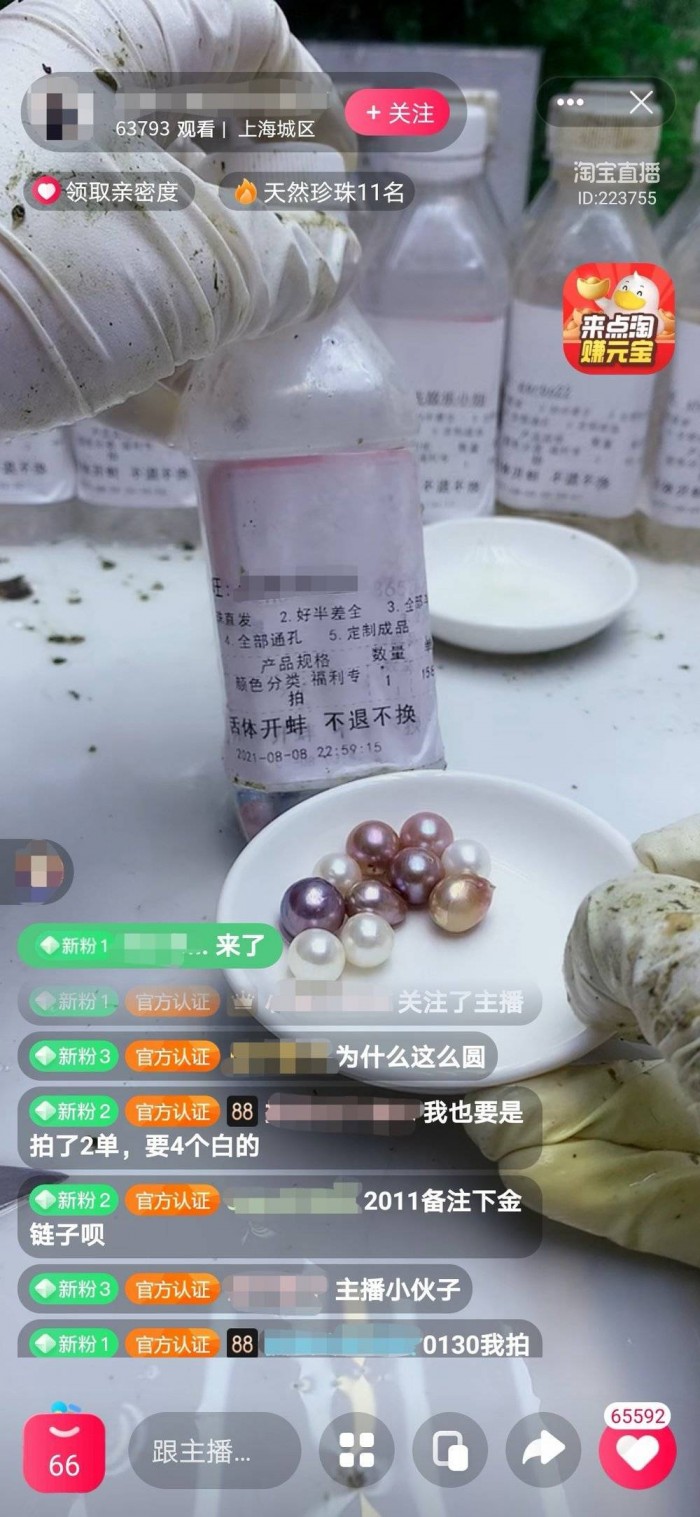Viewport: 700px width, 1517px height.
Task: Follow the streamer with 关注 button
Action: click(x=397, y=113)
